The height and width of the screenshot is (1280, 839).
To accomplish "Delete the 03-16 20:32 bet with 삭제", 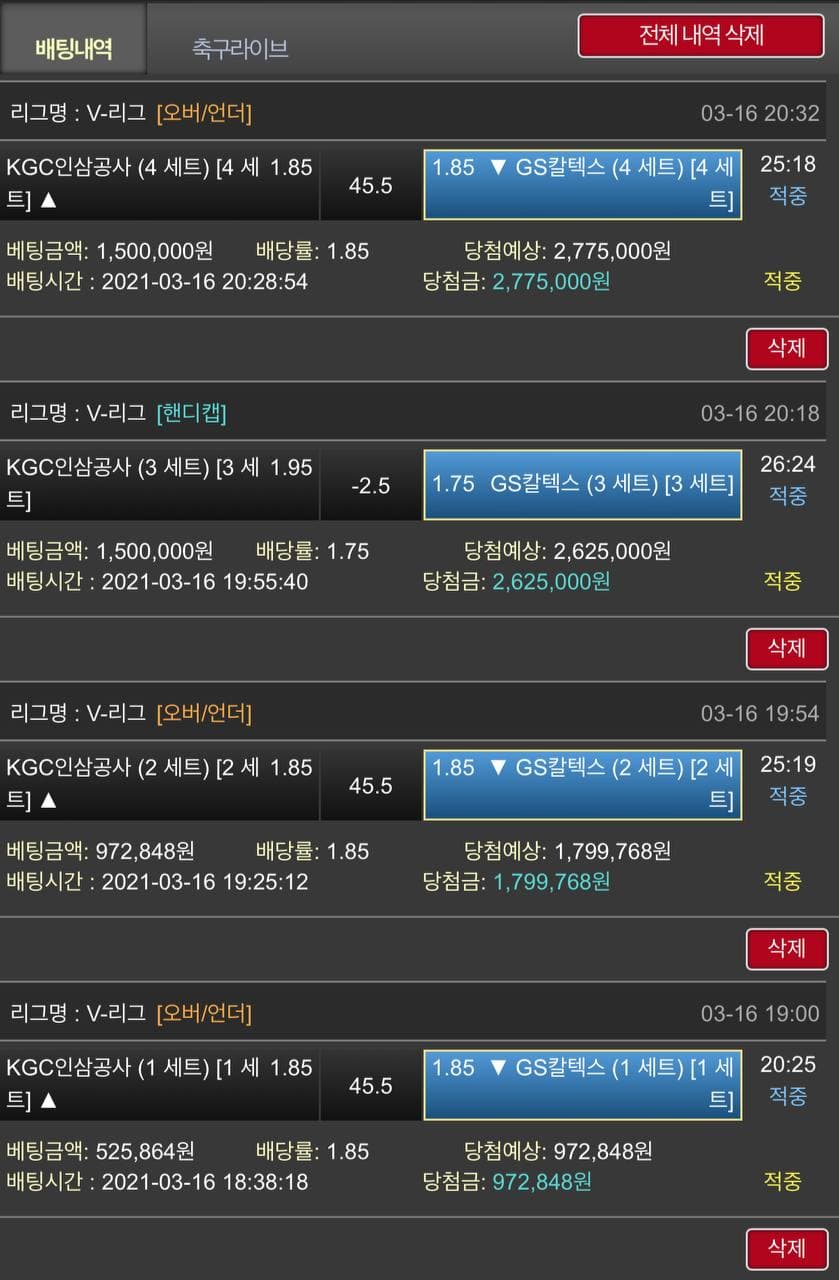I will (x=786, y=348).
